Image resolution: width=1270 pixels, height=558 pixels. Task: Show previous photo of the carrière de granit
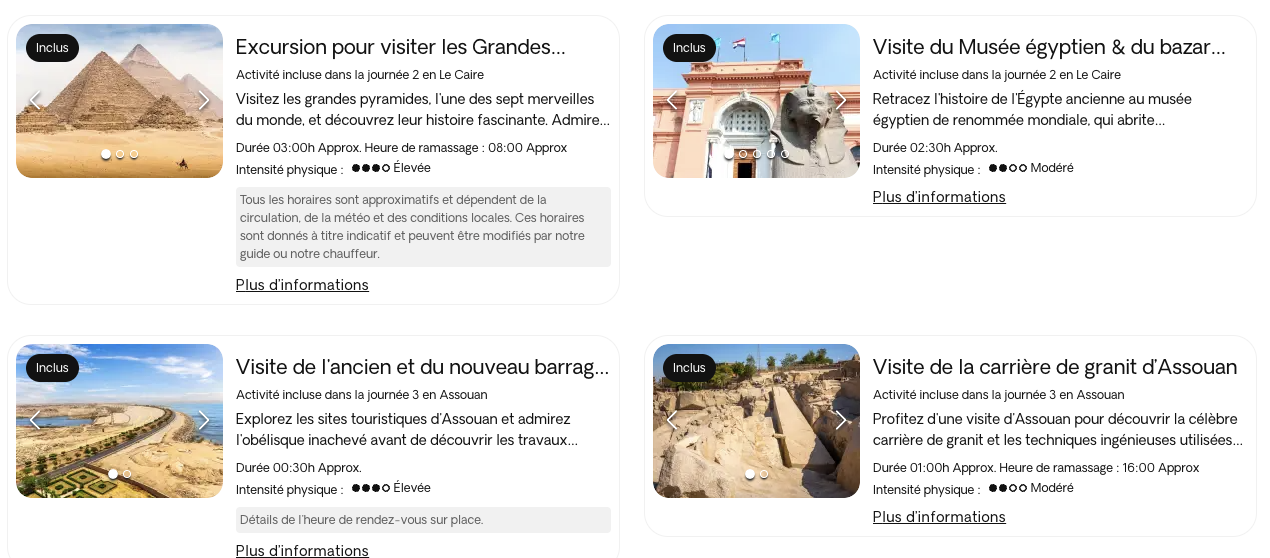pos(672,420)
